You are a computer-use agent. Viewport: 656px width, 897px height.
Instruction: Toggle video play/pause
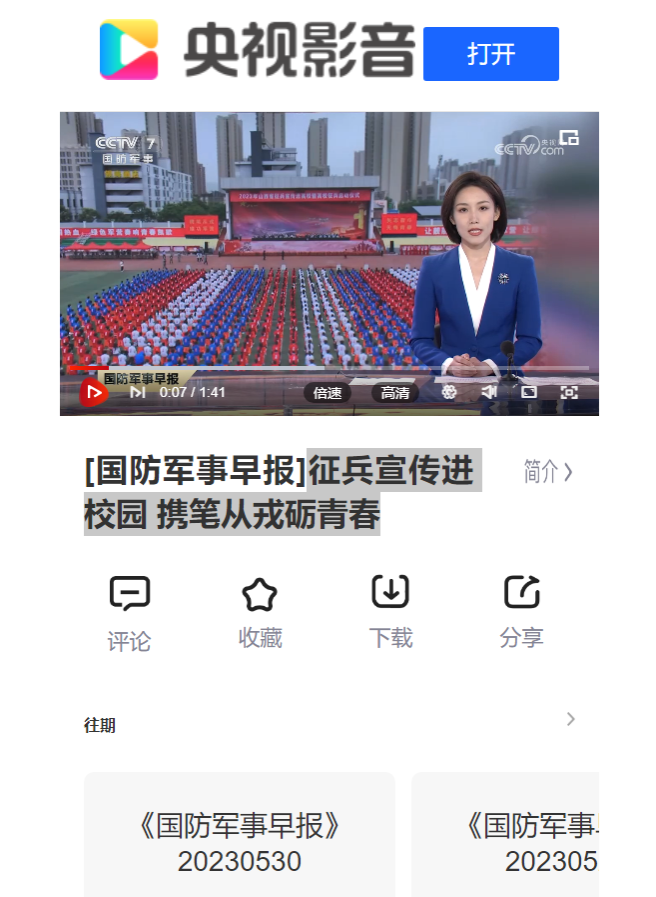click(x=93, y=393)
